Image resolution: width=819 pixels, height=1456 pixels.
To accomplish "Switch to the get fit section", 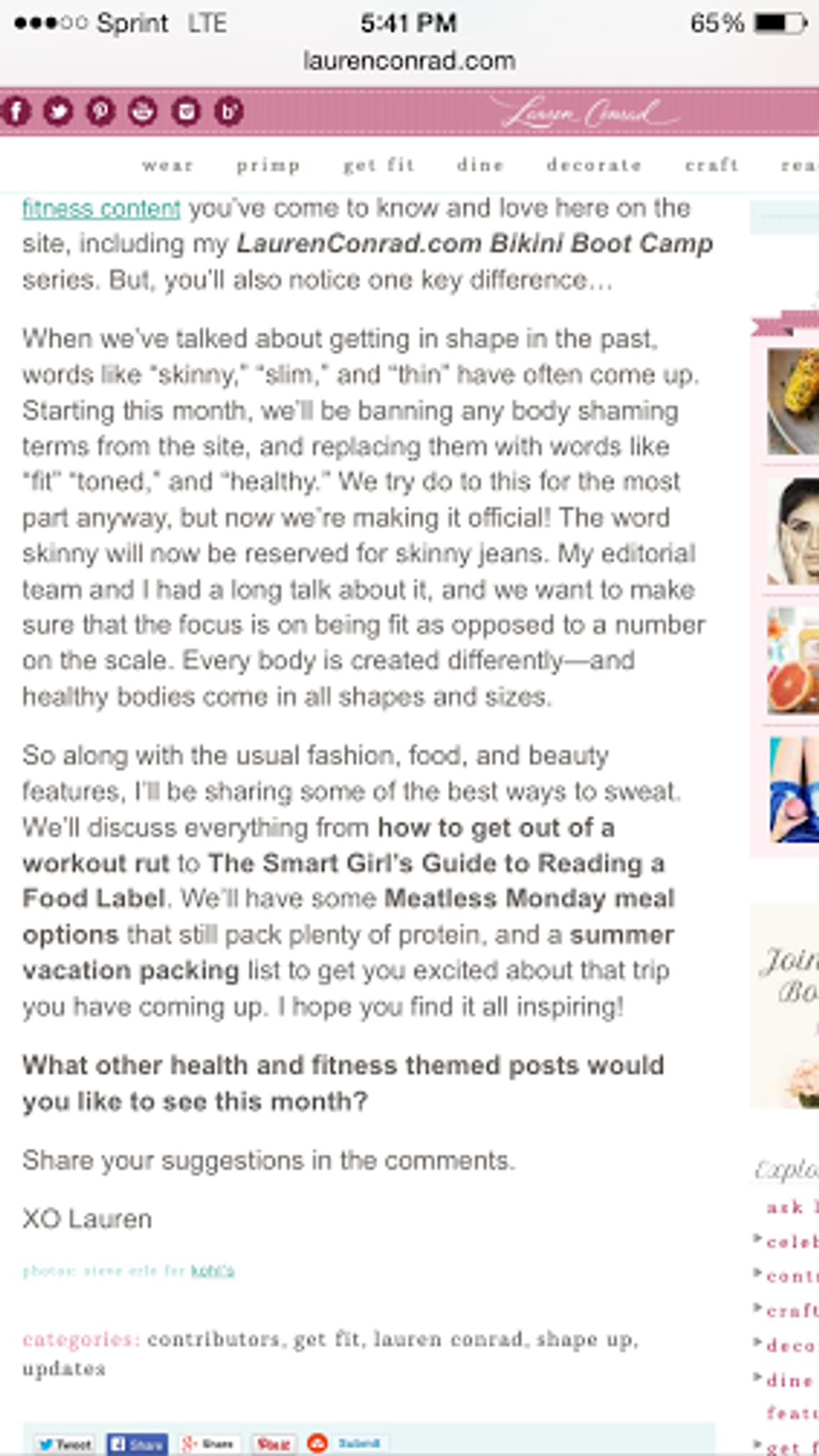I will [379, 165].
